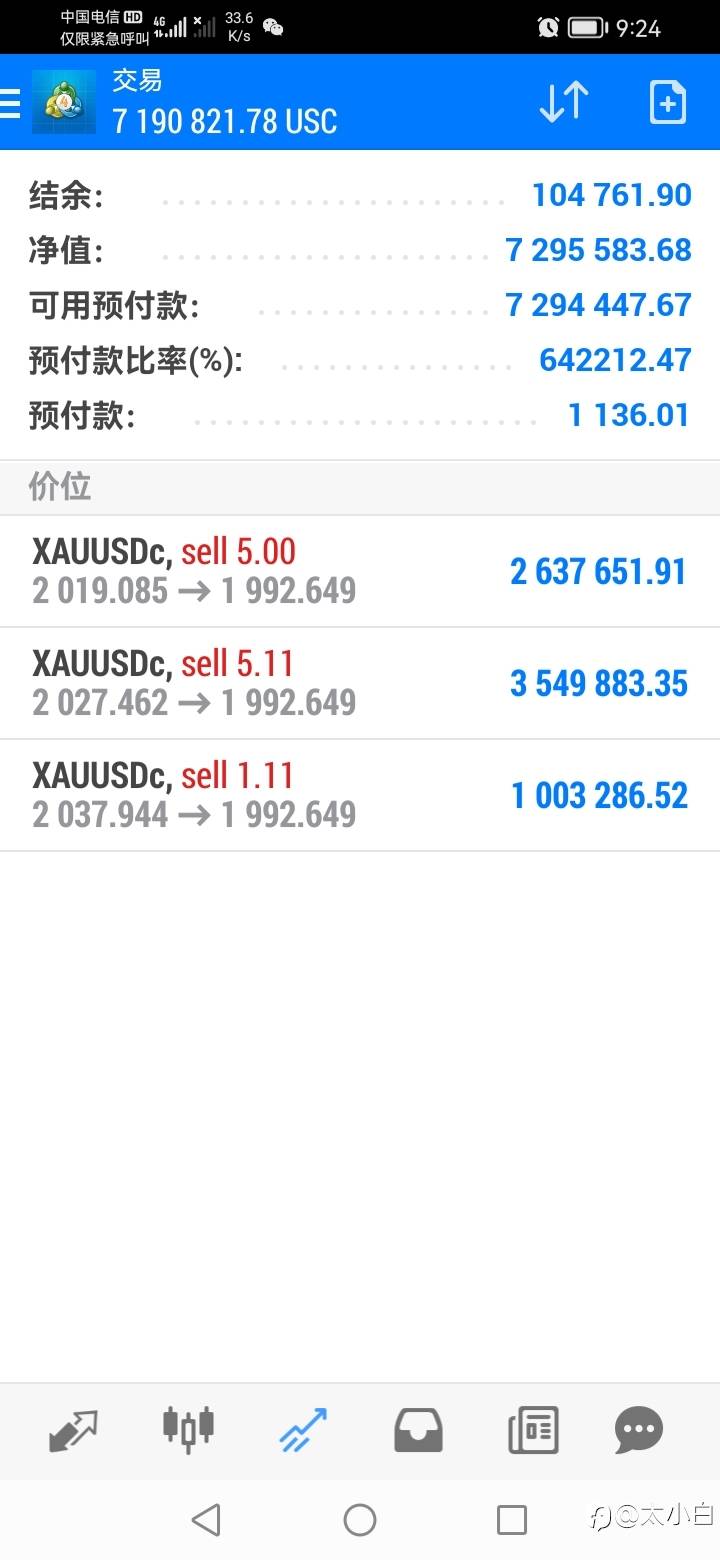Open the news tab

[533, 1430]
